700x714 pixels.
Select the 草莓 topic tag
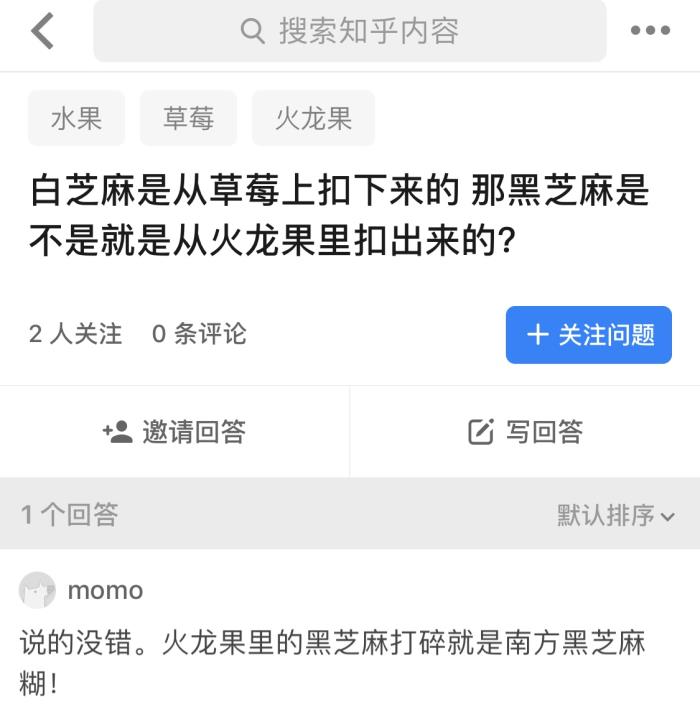pyautogui.click(x=189, y=119)
